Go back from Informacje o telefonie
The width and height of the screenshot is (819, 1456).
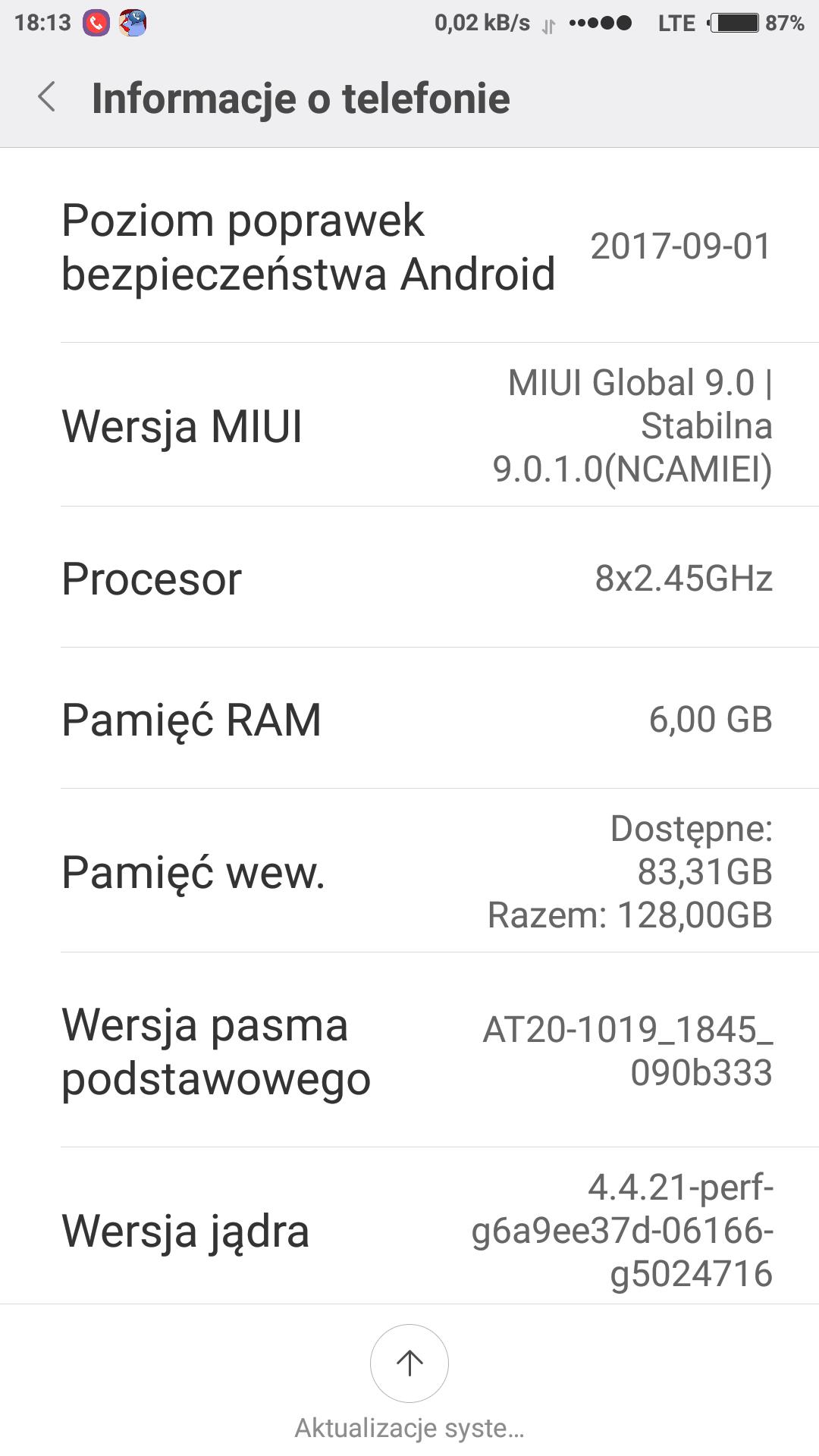click(47, 98)
